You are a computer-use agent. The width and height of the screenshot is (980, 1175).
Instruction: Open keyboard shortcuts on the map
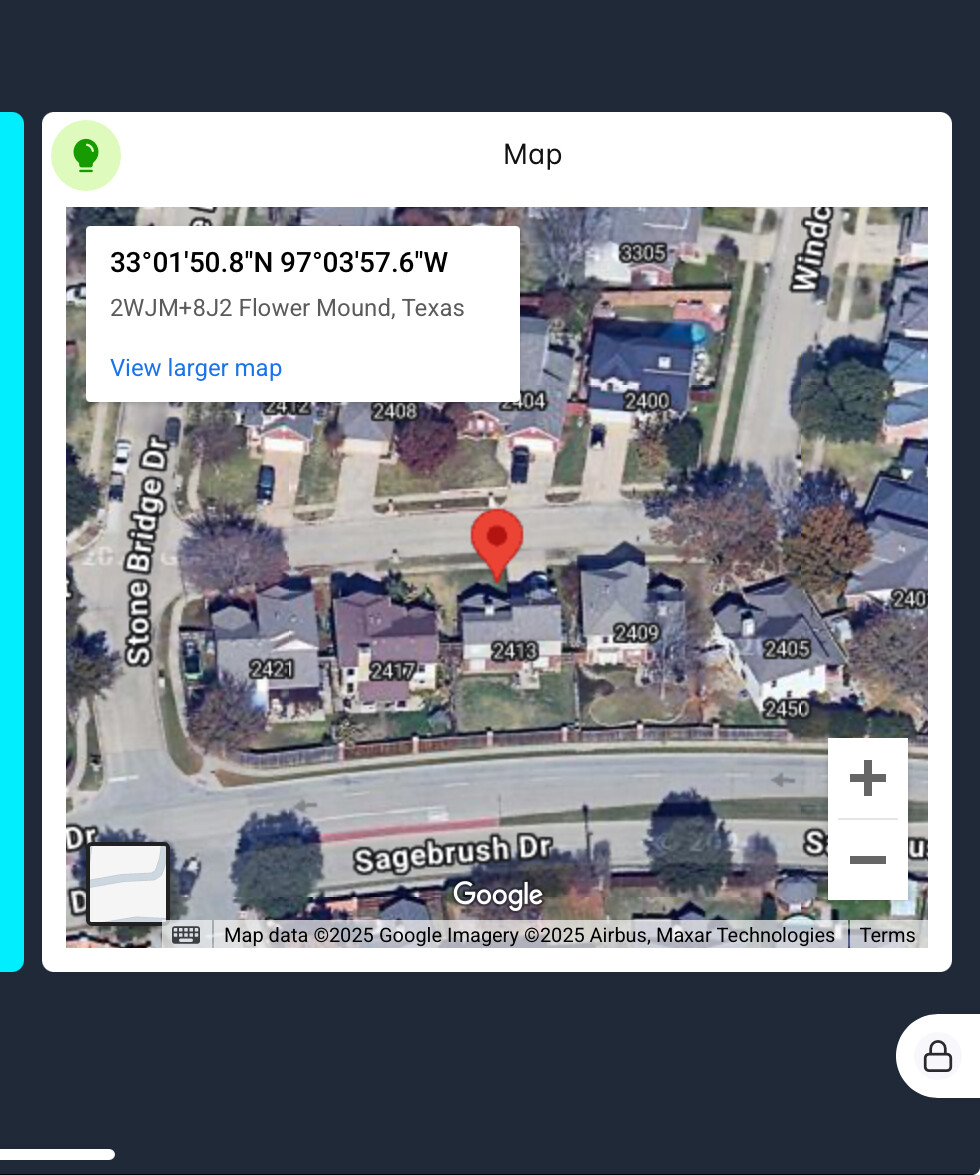point(186,935)
